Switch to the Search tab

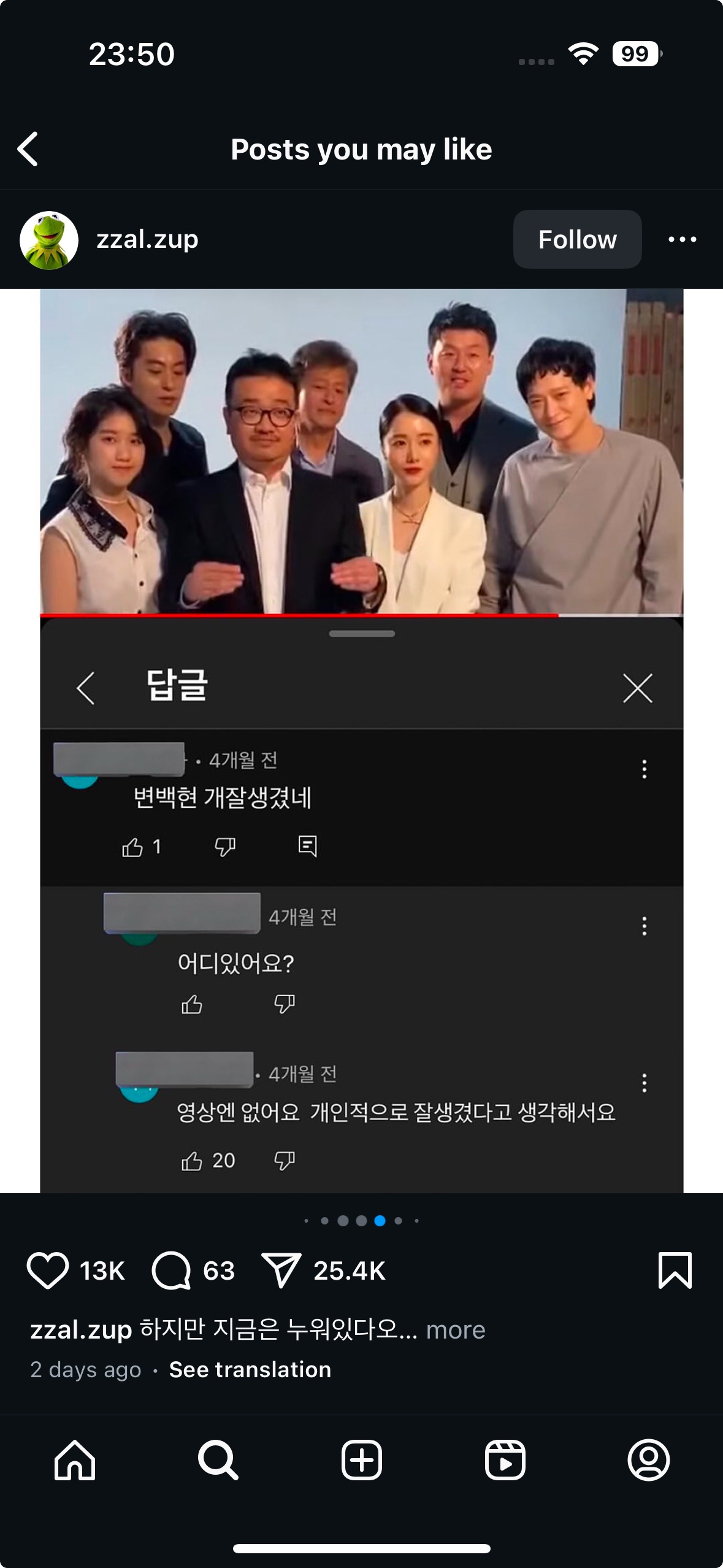pos(218,1460)
